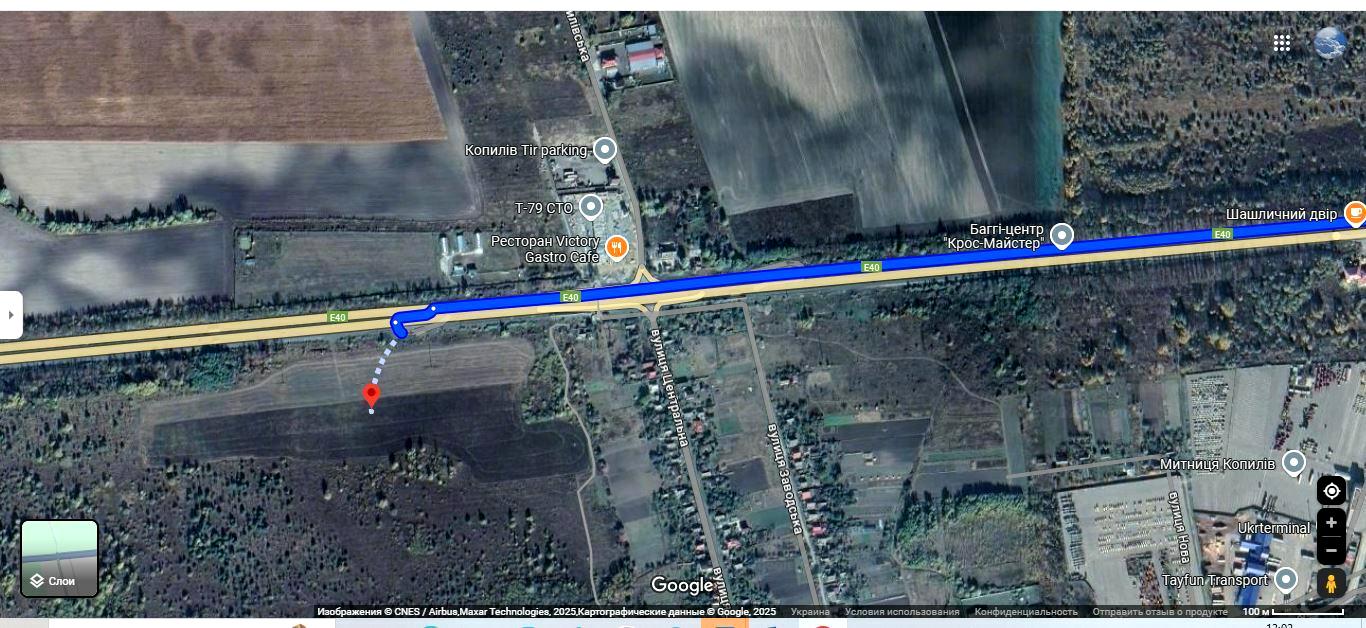Zoom in with the plus button
The width and height of the screenshot is (1366, 628).
(x=1331, y=523)
